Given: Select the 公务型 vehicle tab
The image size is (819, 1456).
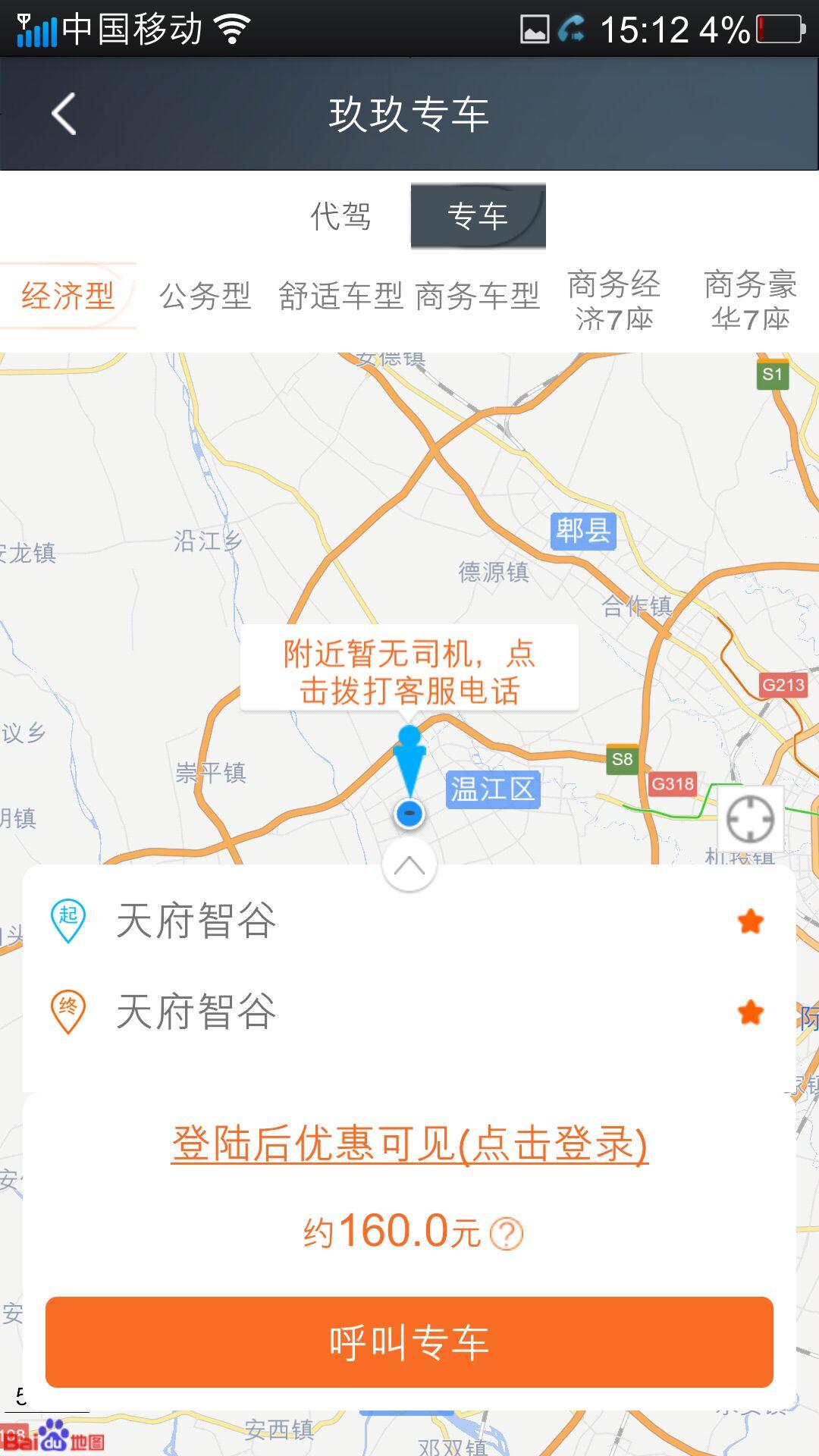Looking at the screenshot, I should coord(206,296).
